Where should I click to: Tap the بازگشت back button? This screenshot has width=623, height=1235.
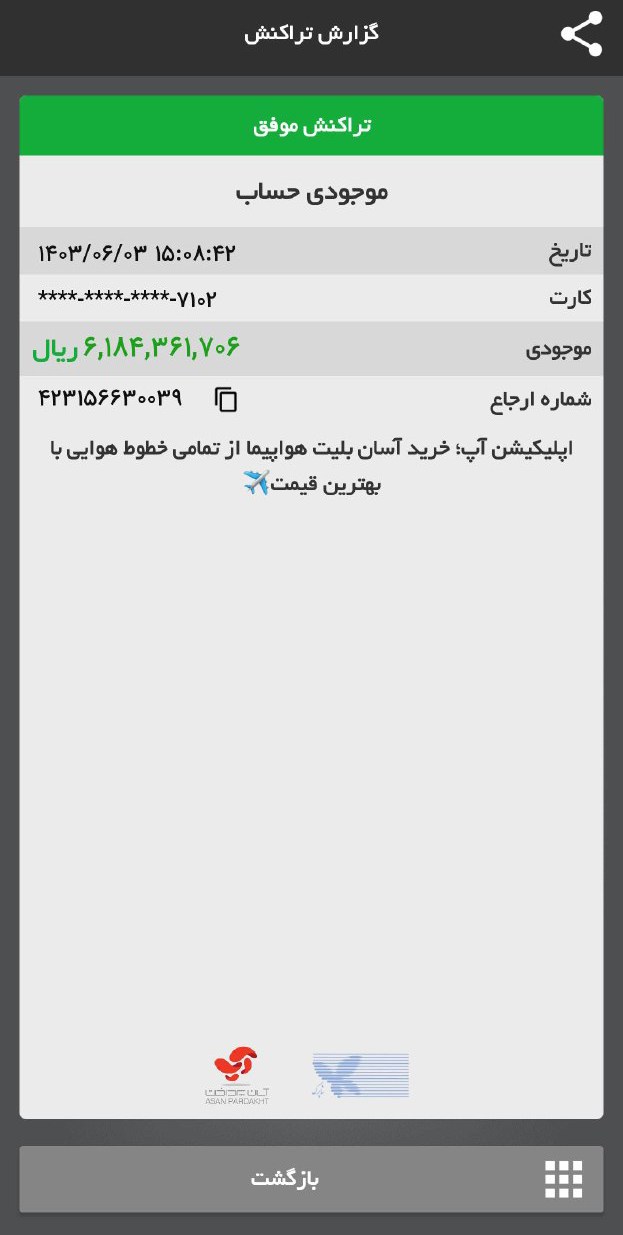[x=311, y=1179]
